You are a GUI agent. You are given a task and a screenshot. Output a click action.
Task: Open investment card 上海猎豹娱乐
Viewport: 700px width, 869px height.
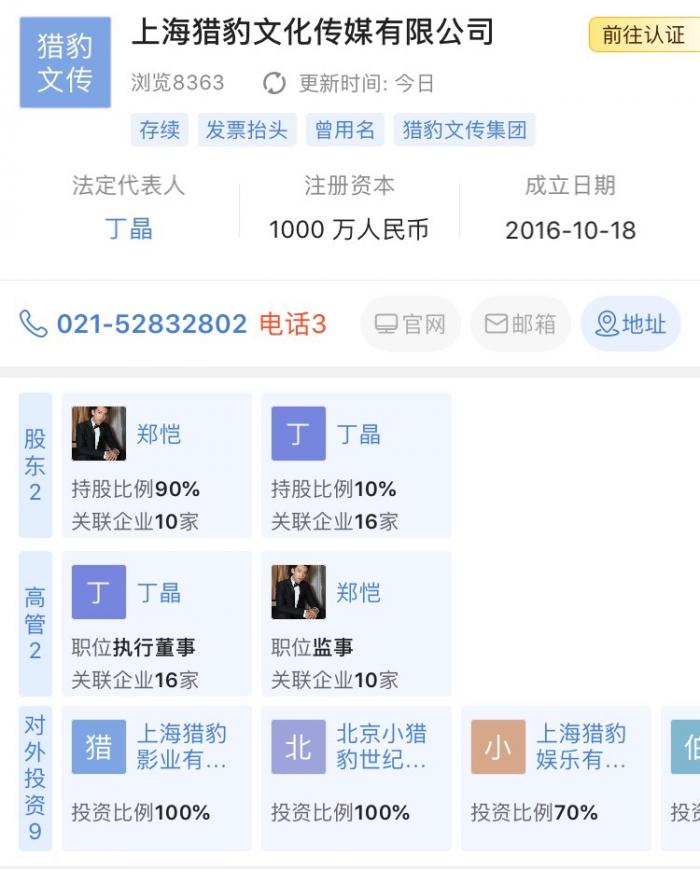(556, 777)
